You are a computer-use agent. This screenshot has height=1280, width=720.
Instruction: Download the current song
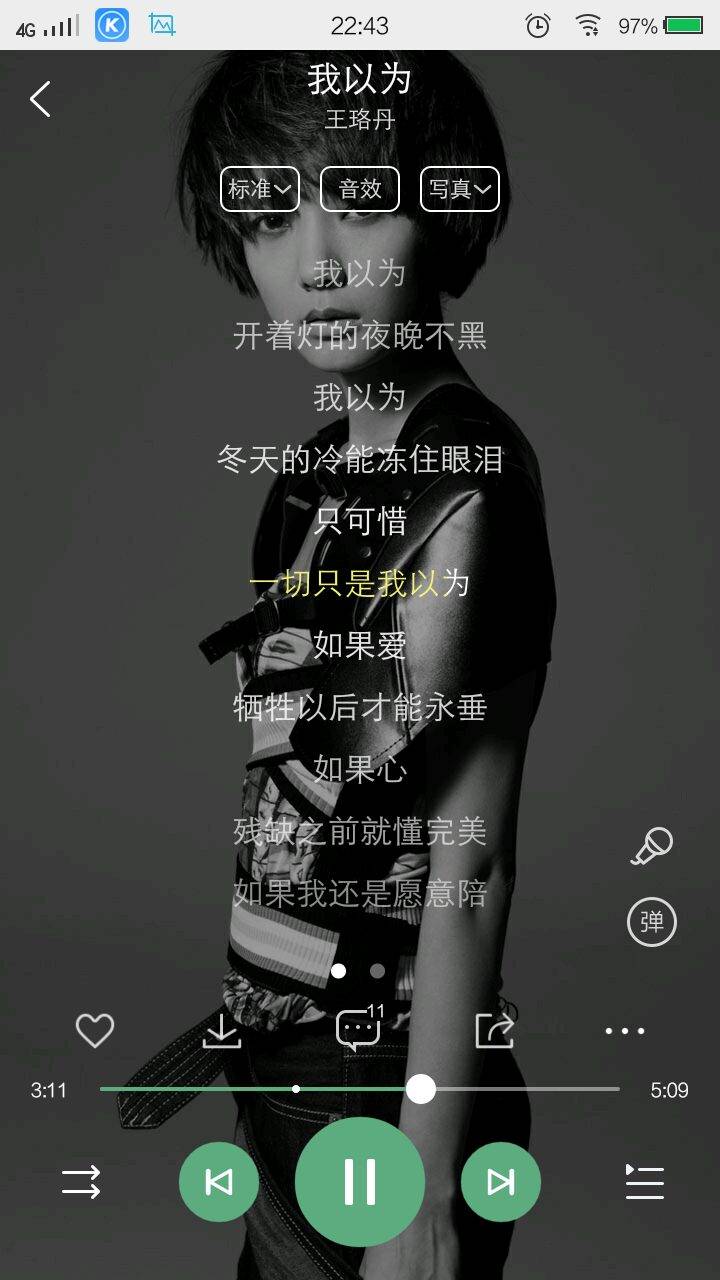(222, 1030)
